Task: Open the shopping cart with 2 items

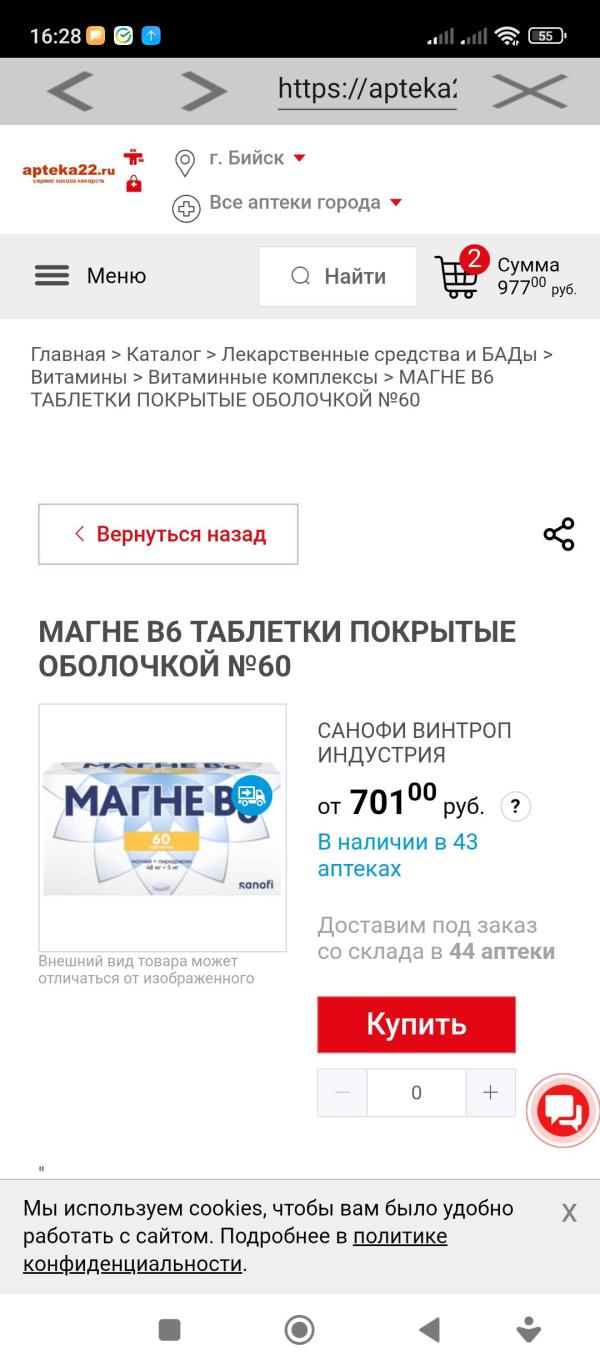Action: (x=457, y=275)
